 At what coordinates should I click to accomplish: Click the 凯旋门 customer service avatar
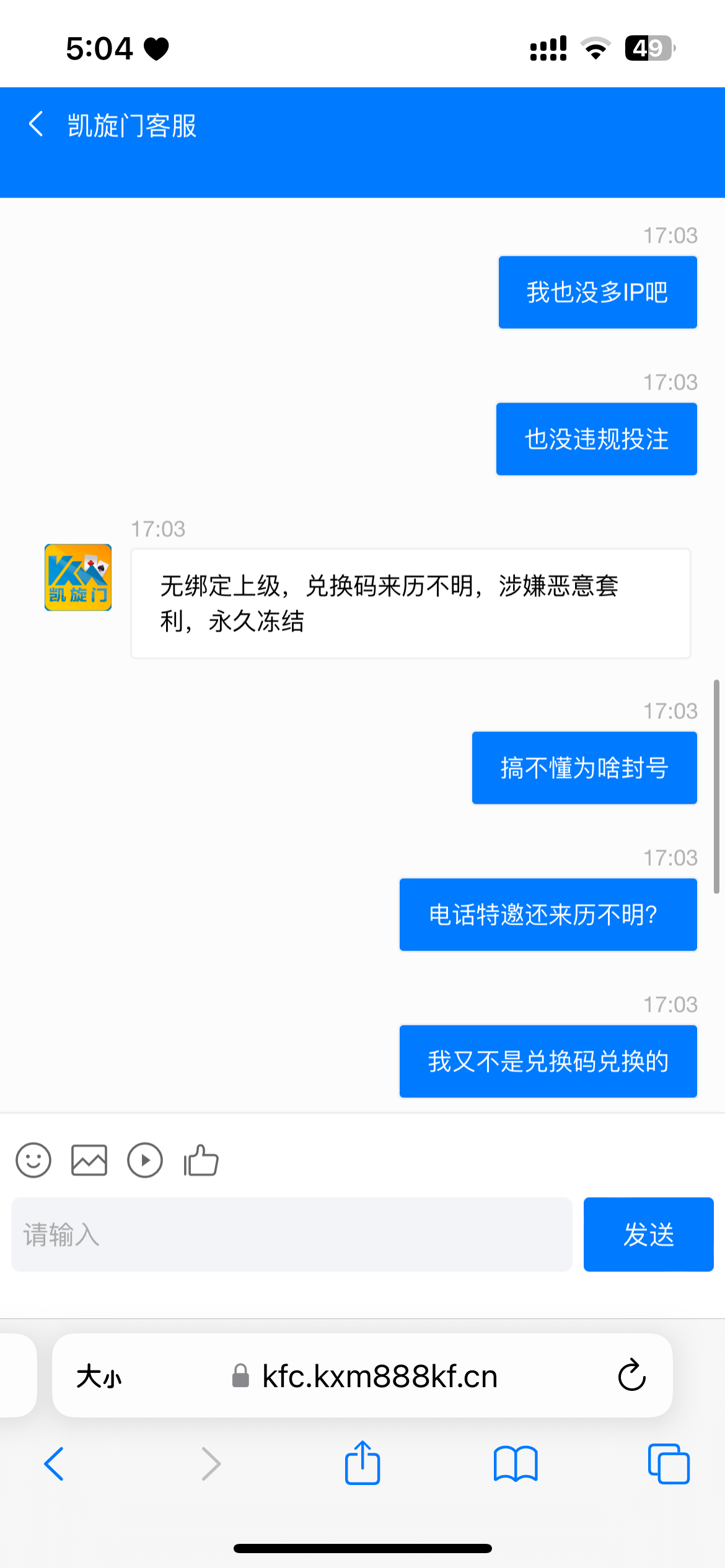tap(77, 577)
